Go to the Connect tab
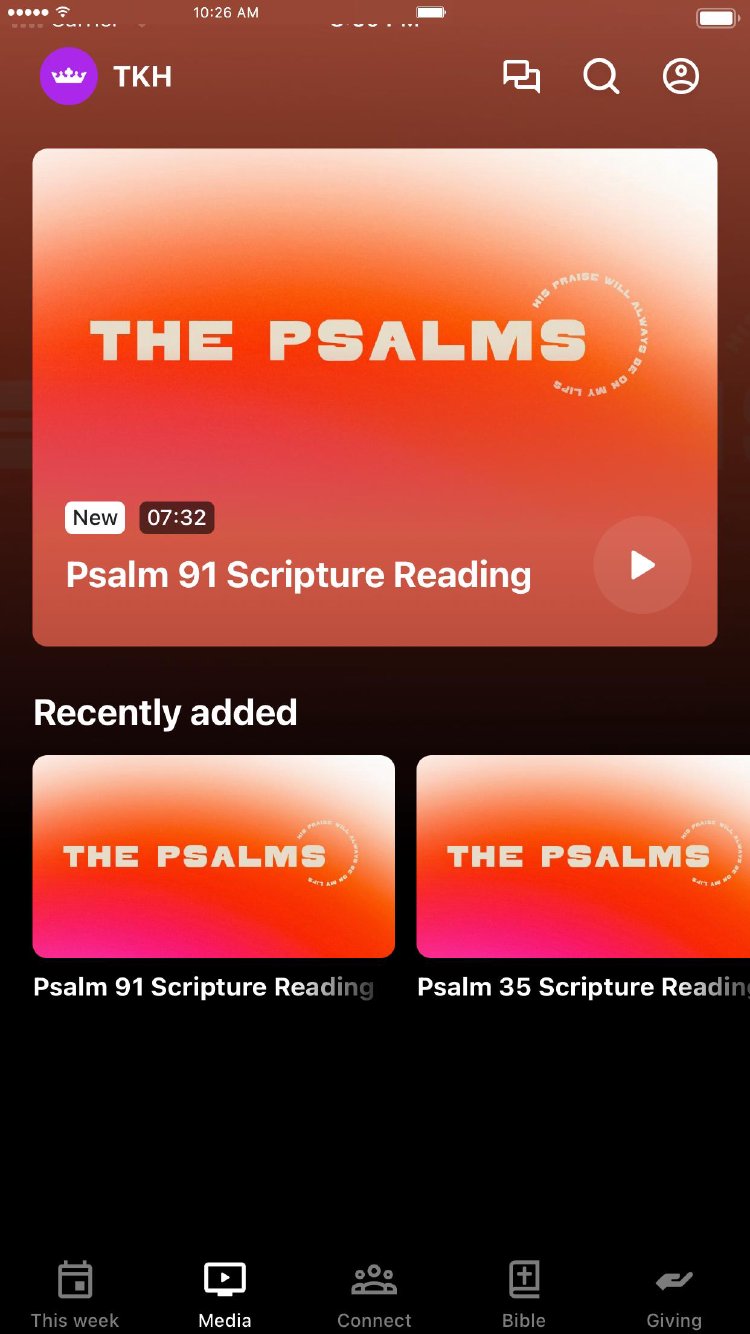This screenshot has width=750, height=1334. pyautogui.click(x=374, y=1295)
